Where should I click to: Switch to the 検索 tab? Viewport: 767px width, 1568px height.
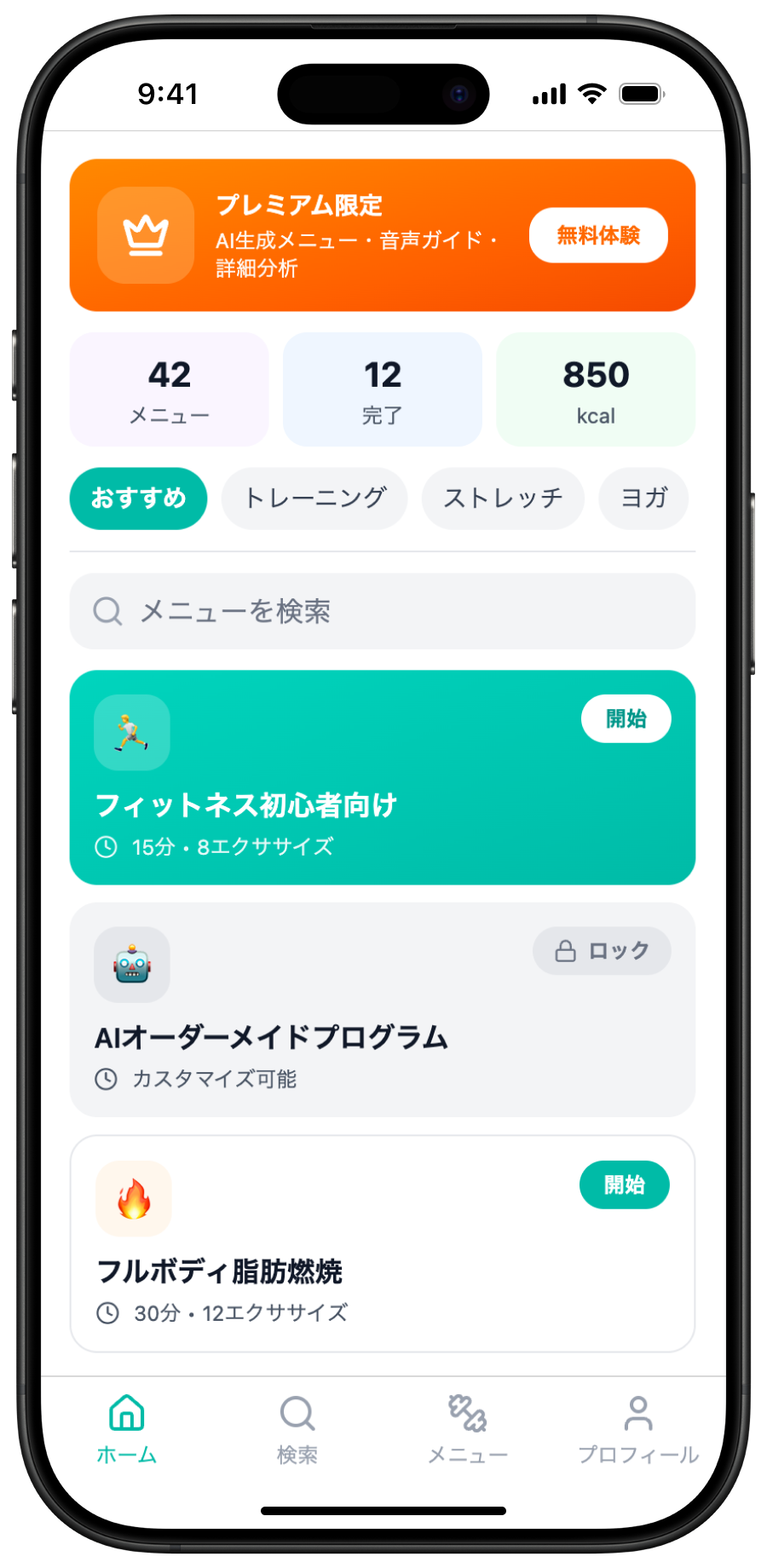click(x=297, y=1429)
